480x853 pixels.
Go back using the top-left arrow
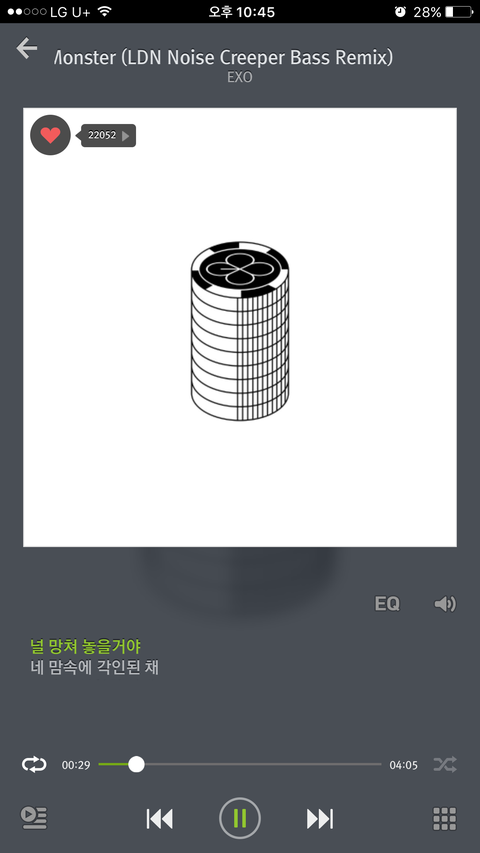(x=27, y=48)
